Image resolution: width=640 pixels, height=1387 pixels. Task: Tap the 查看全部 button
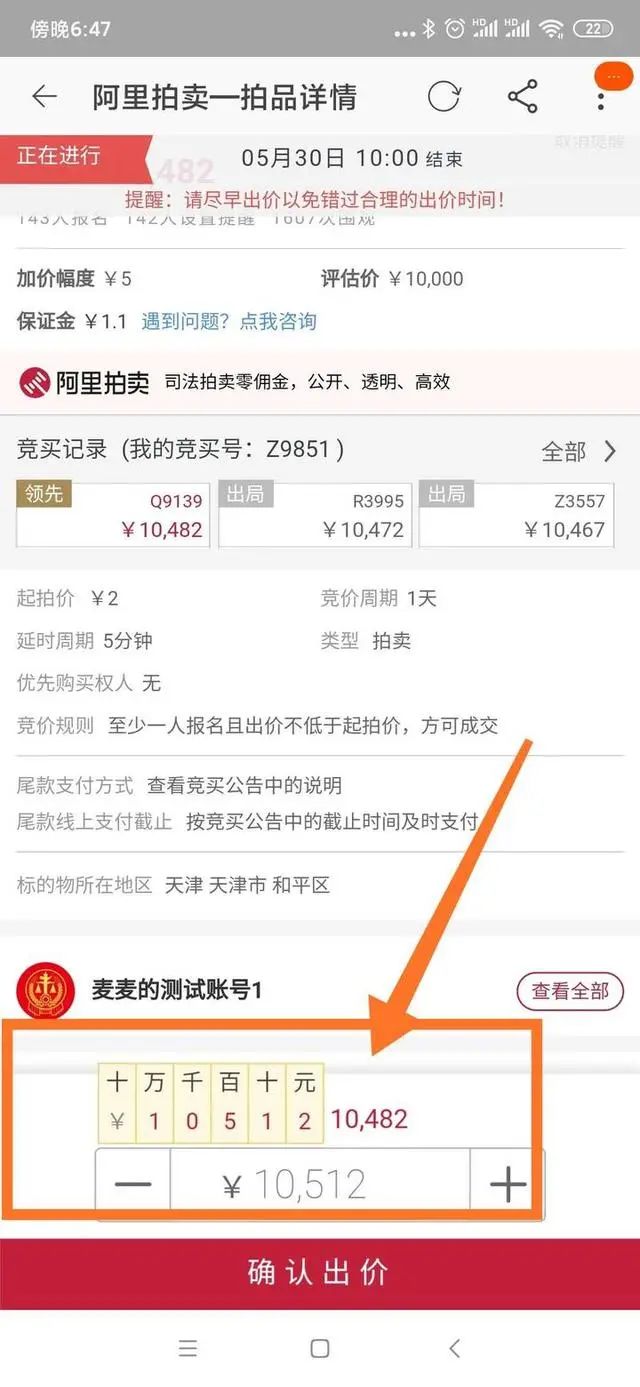click(569, 991)
